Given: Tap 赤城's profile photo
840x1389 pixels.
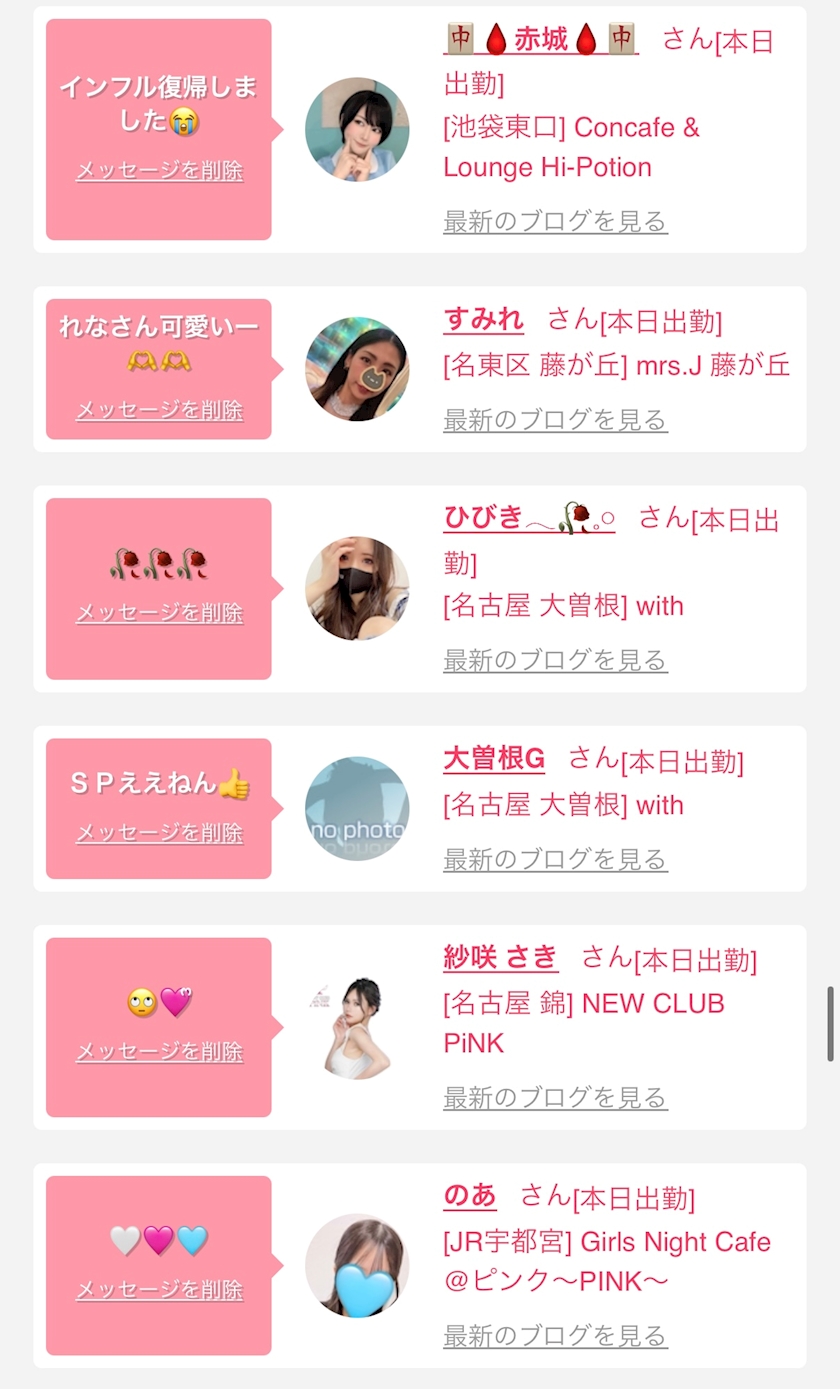Looking at the screenshot, I should [x=357, y=129].
